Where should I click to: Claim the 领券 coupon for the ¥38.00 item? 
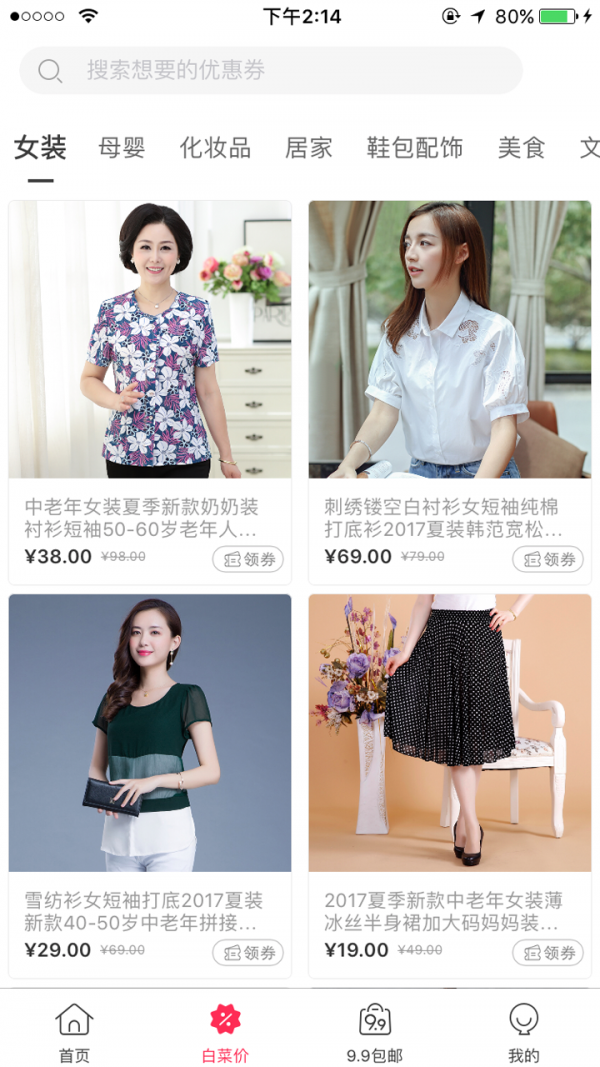[x=248, y=559]
